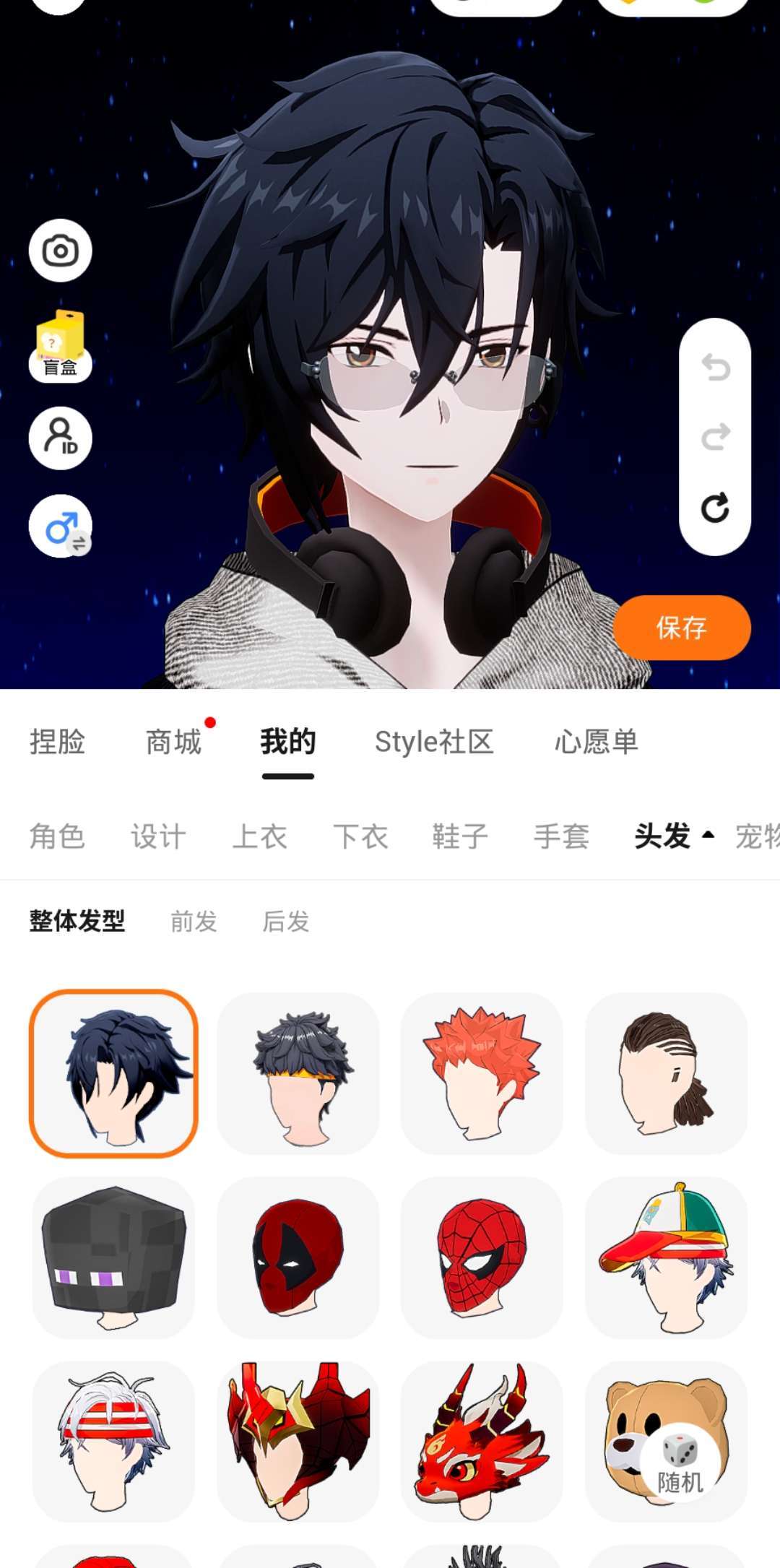Choose the orange spiky hairstyle
The width and height of the screenshot is (780, 1568).
(x=482, y=1073)
